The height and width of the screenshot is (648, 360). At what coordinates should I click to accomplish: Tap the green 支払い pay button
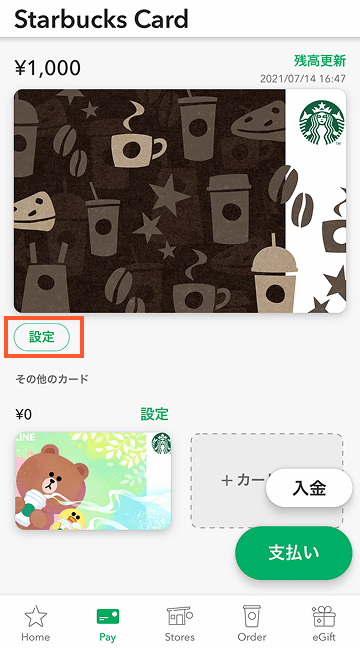[294, 553]
